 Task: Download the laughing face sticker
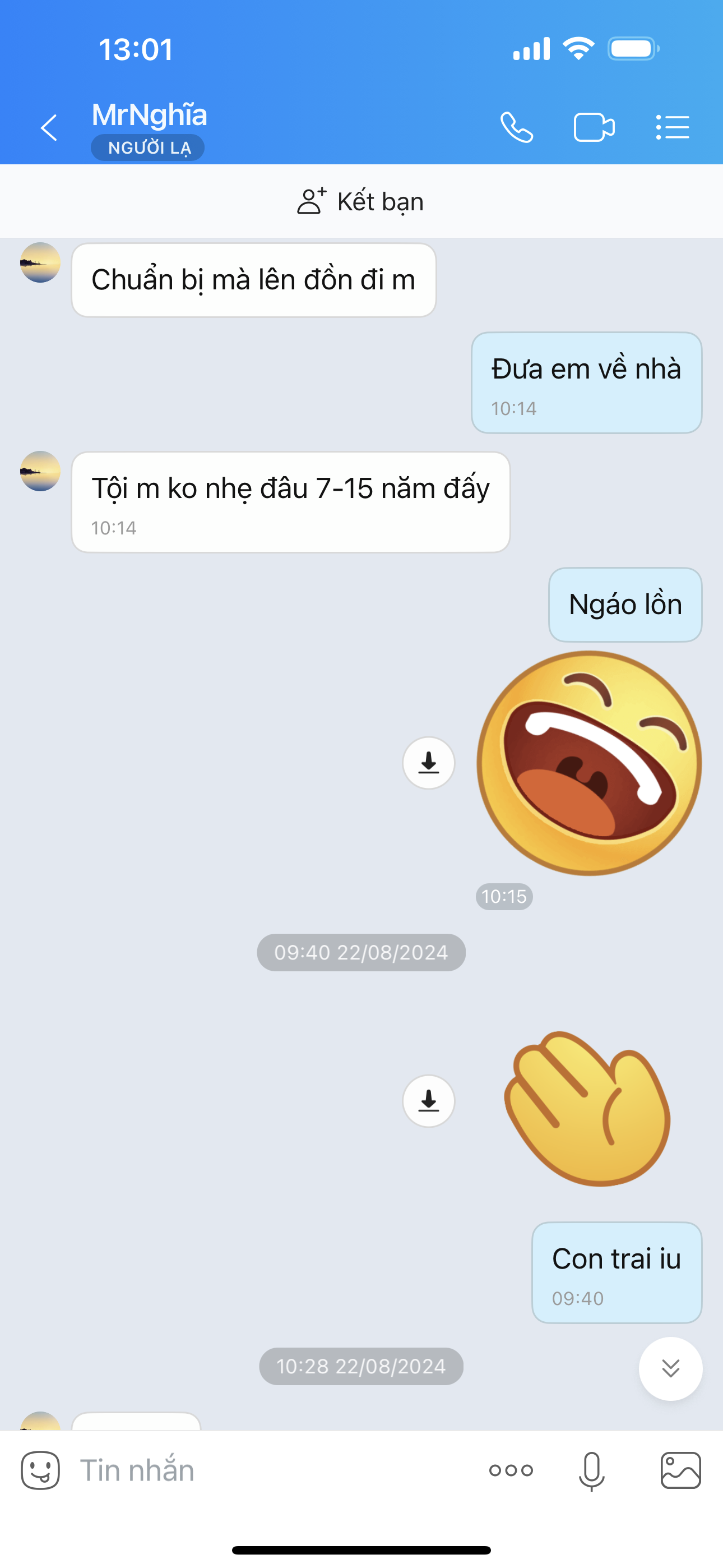(428, 763)
